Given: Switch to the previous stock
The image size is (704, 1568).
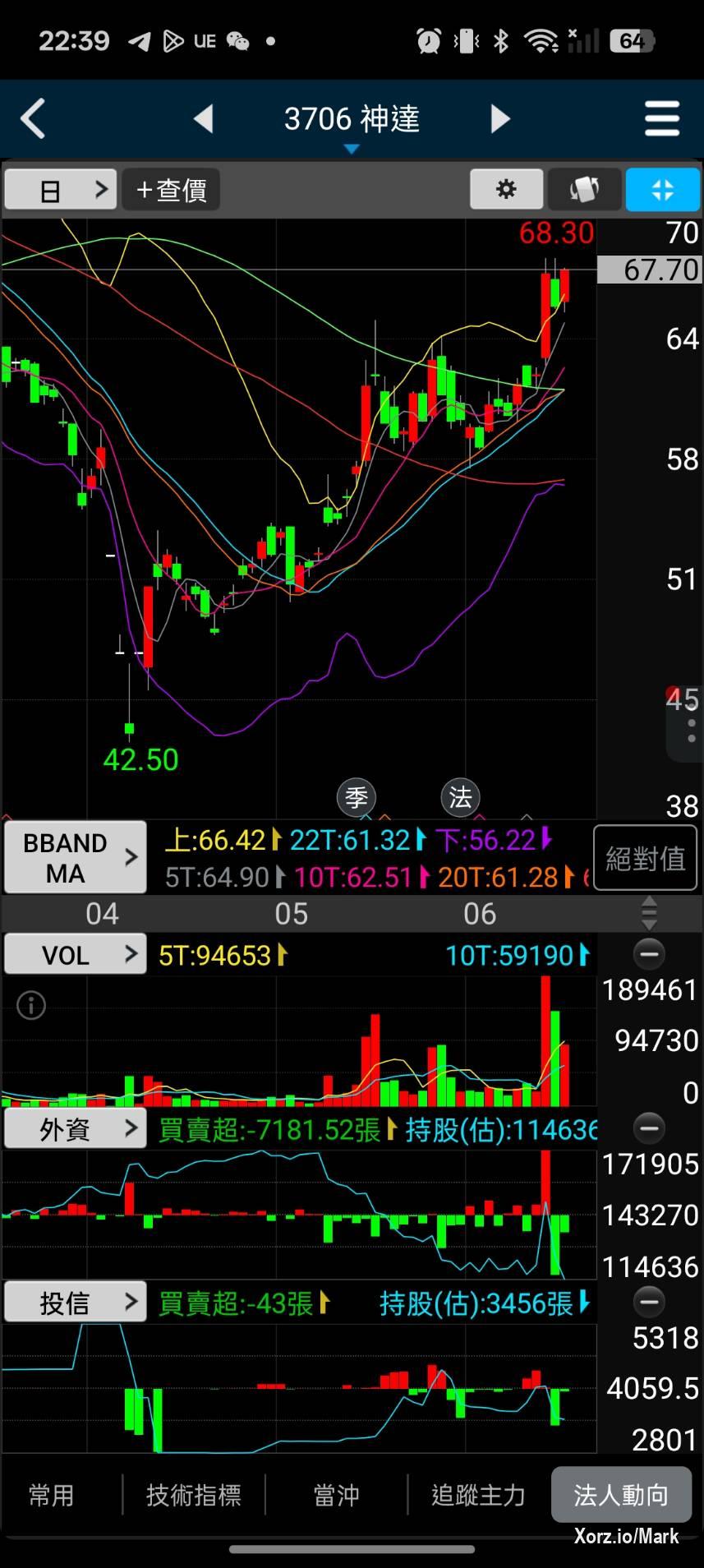Looking at the screenshot, I should (x=204, y=120).
